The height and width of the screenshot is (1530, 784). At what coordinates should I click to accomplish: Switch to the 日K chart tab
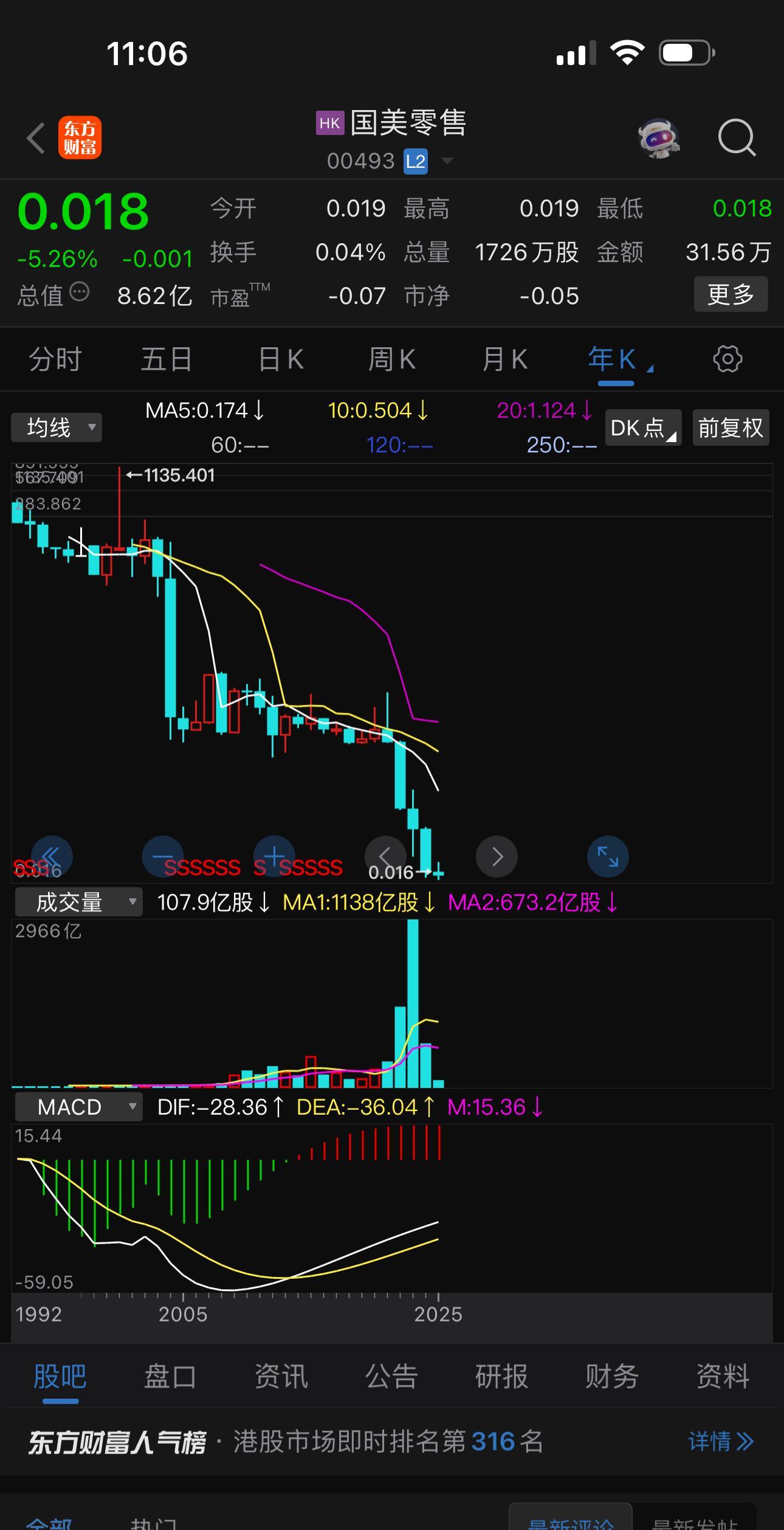pos(281,359)
